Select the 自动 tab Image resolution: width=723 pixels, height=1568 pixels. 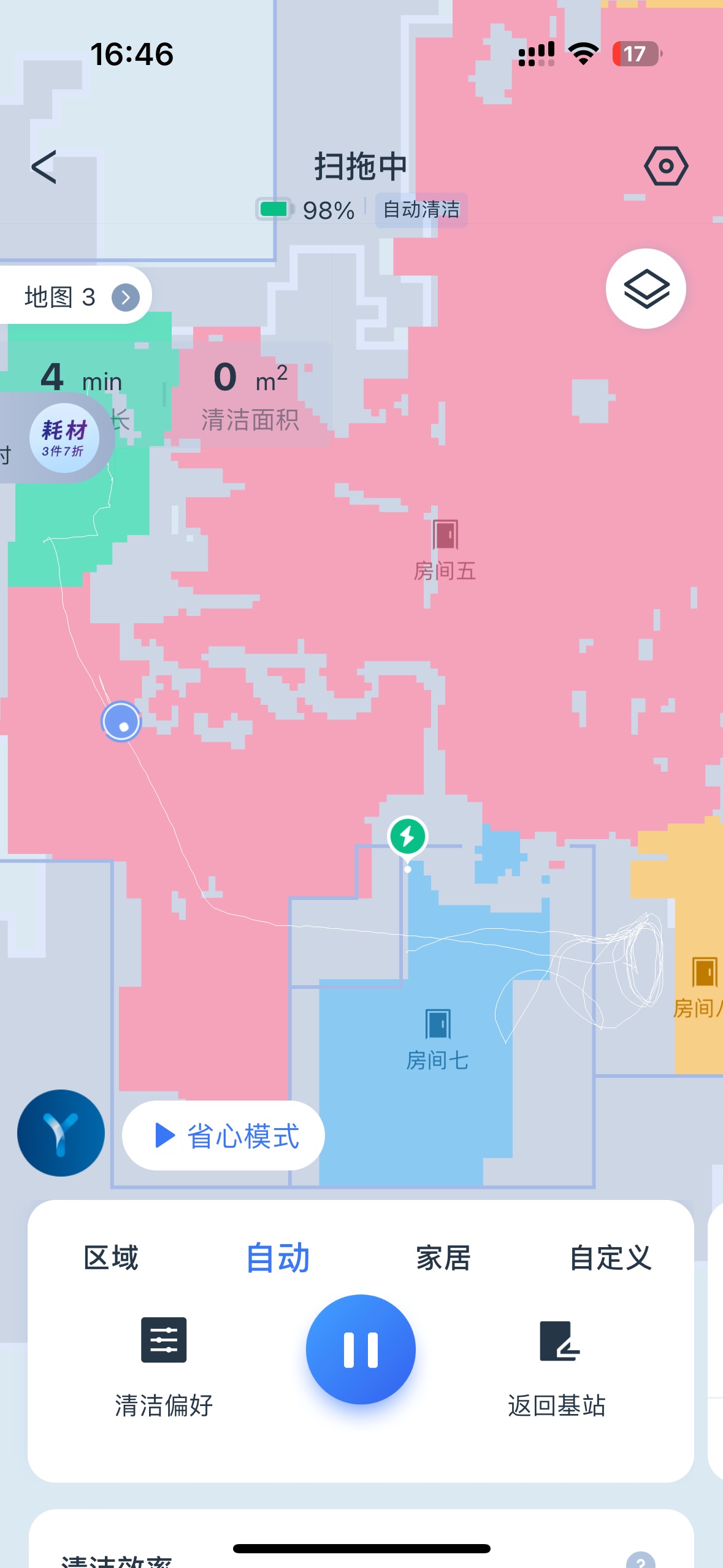pyautogui.click(x=278, y=1258)
